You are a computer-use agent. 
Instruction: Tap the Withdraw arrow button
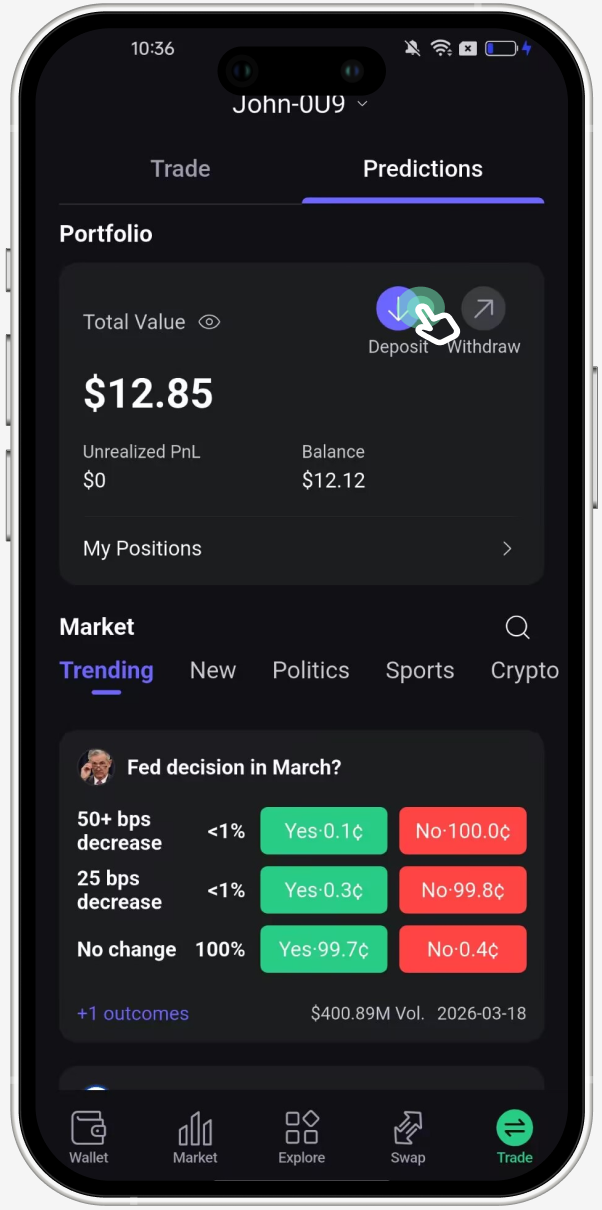483,310
